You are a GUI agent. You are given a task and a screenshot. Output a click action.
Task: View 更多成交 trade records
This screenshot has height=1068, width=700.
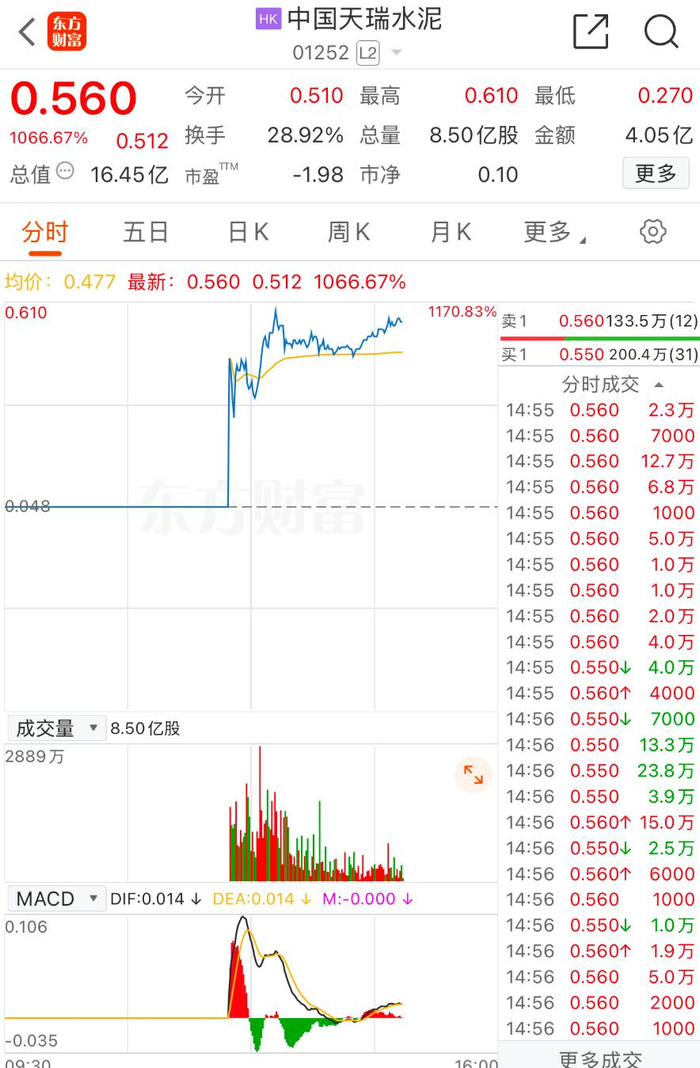600,1058
